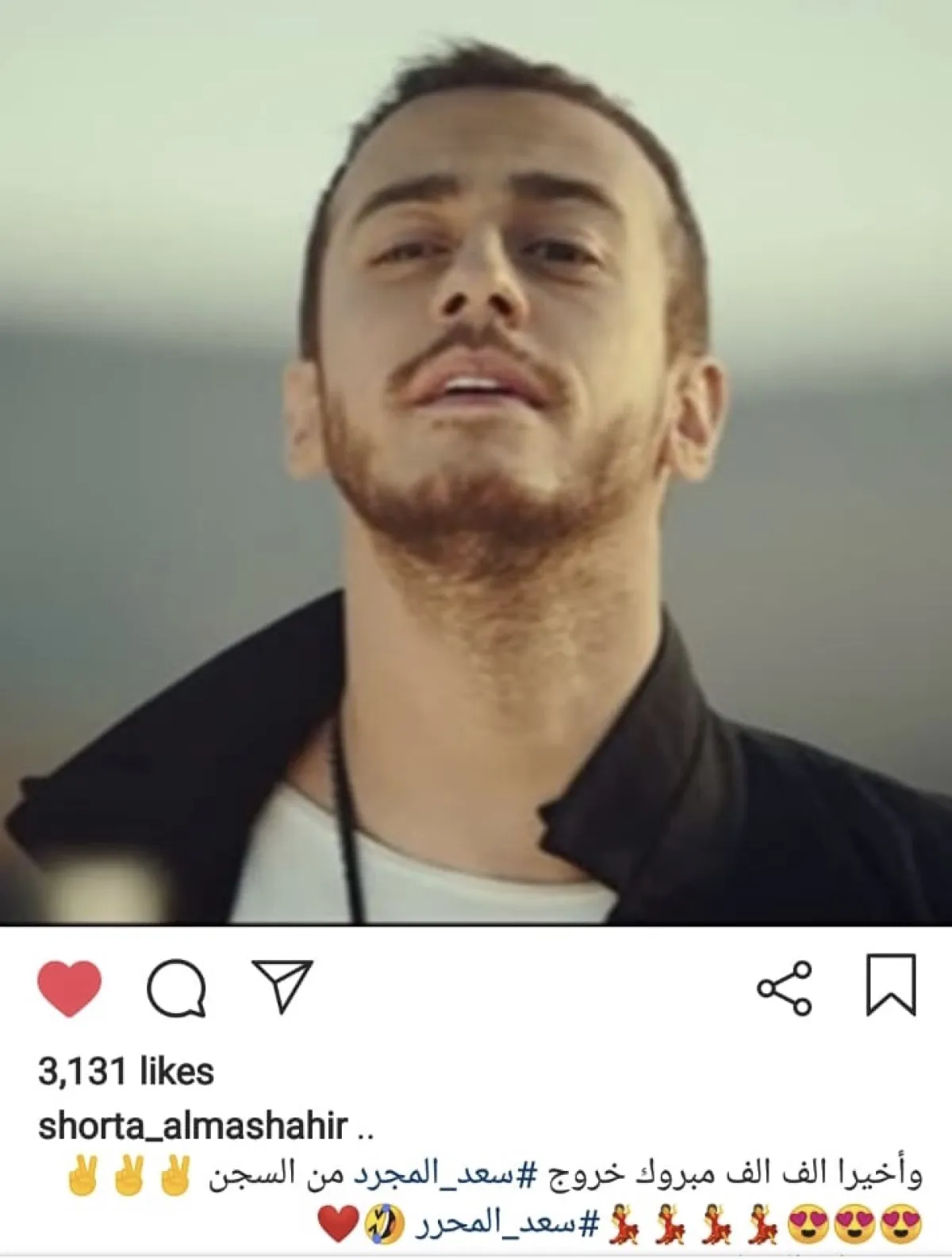The height and width of the screenshot is (1259, 952).
Task: Bookmark this post
Action: 891,985
